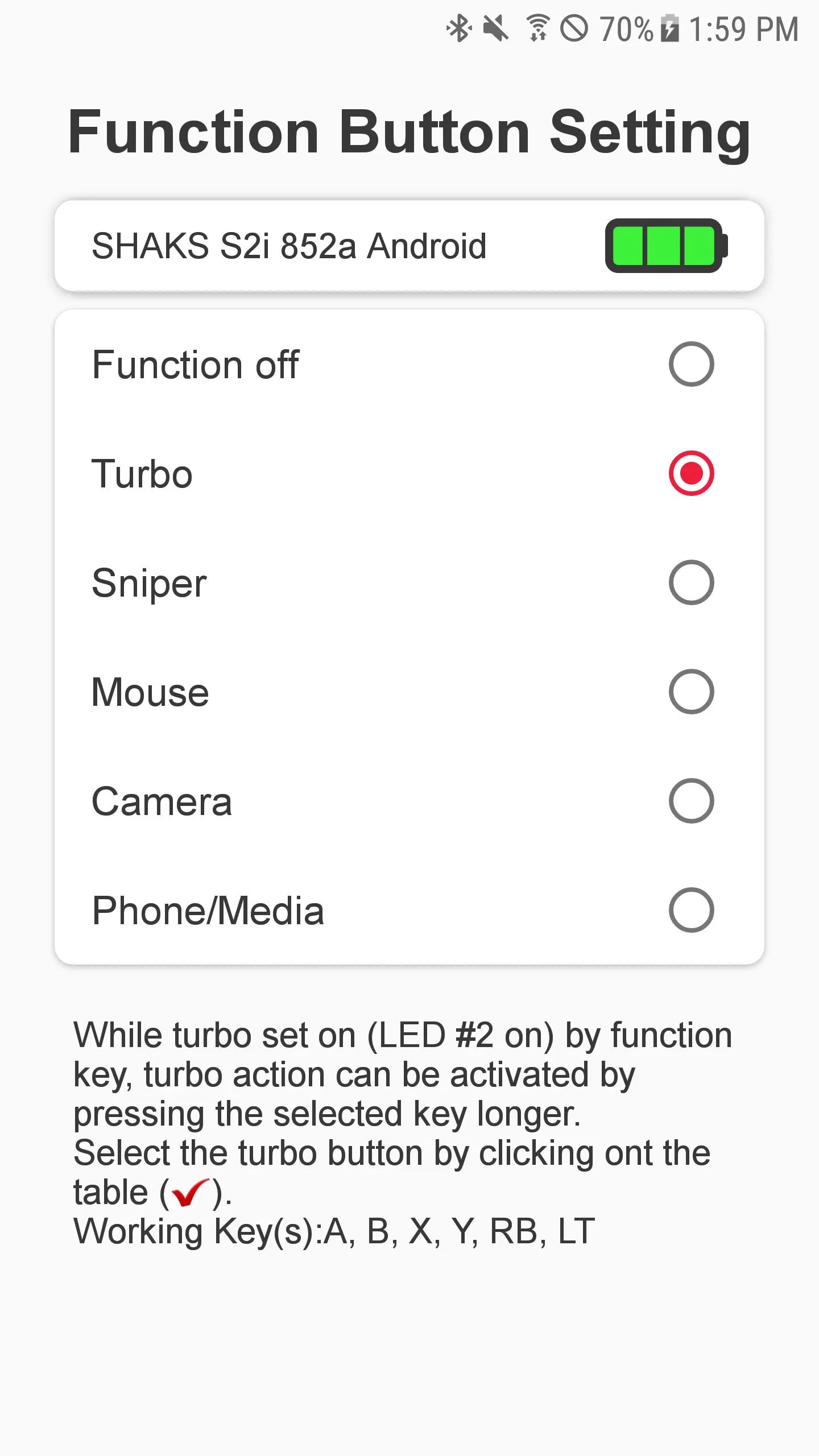This screenshot has height=1456, width=819.
Task: Choose the Turbo radio button
Action: click(690, 473)
